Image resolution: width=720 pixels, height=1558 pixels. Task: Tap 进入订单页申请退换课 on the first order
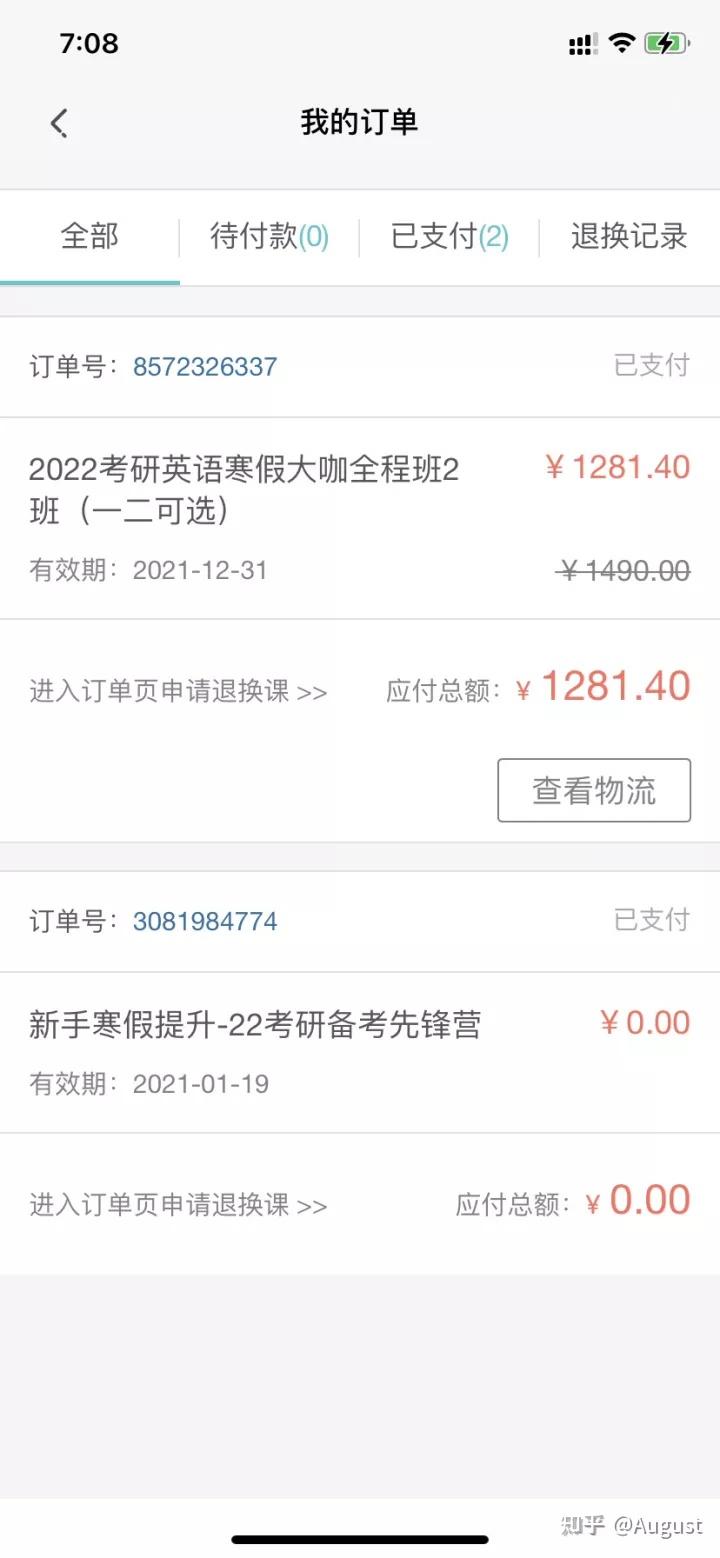pos(175,691)
